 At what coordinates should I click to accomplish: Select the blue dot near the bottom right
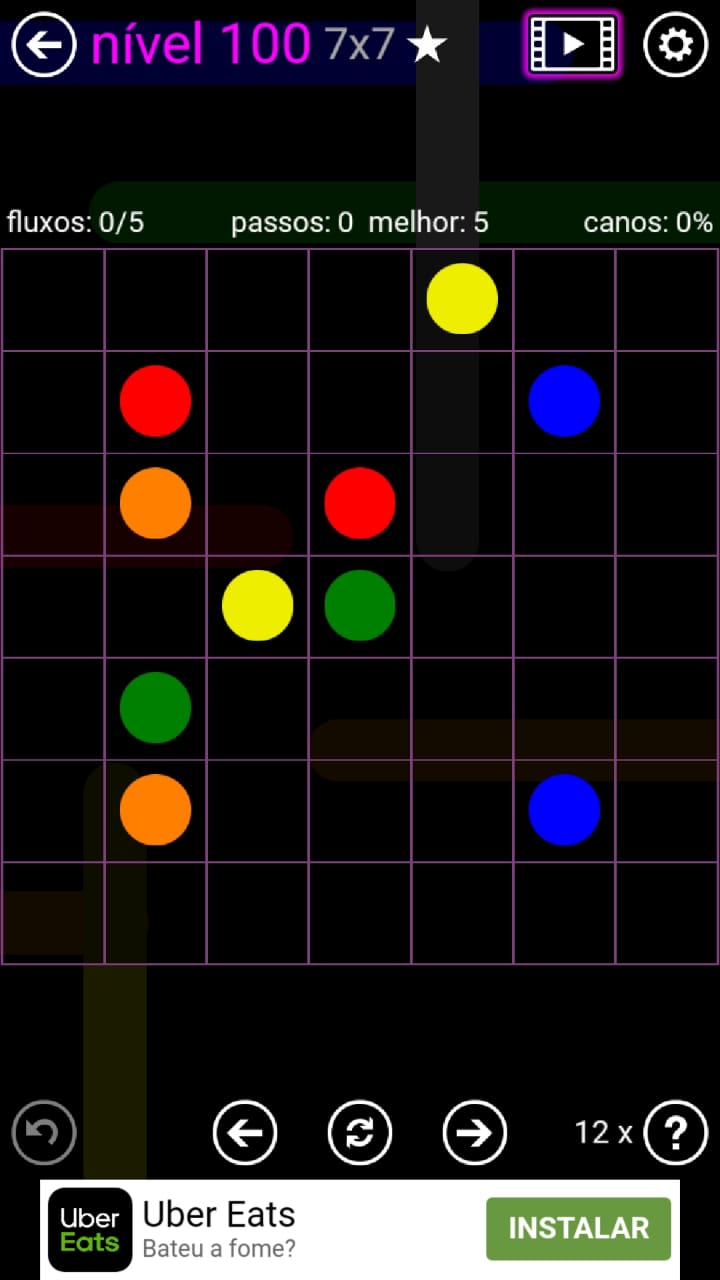[564, 809]
